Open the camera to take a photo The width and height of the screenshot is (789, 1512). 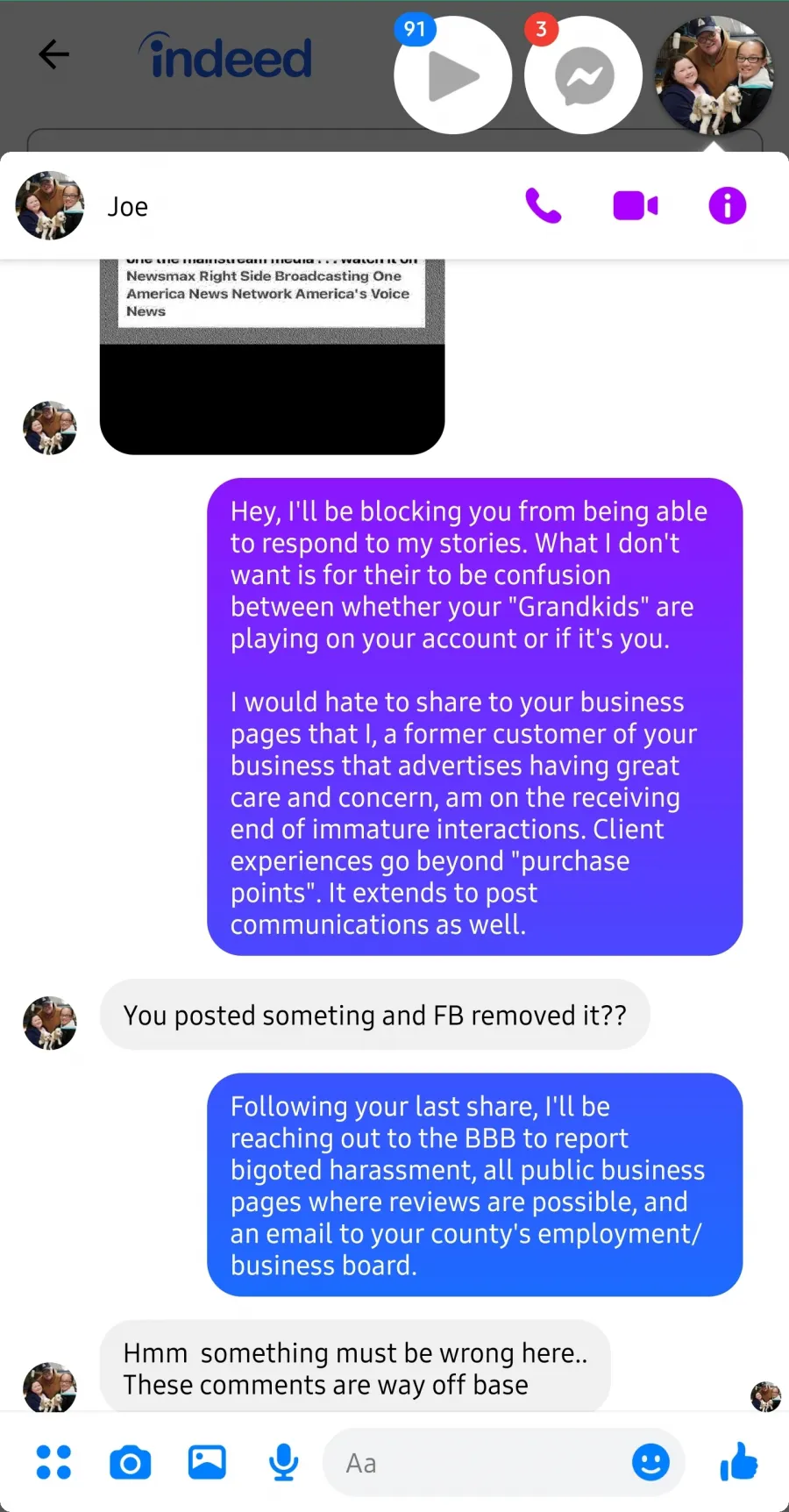tap(130, 1462)
